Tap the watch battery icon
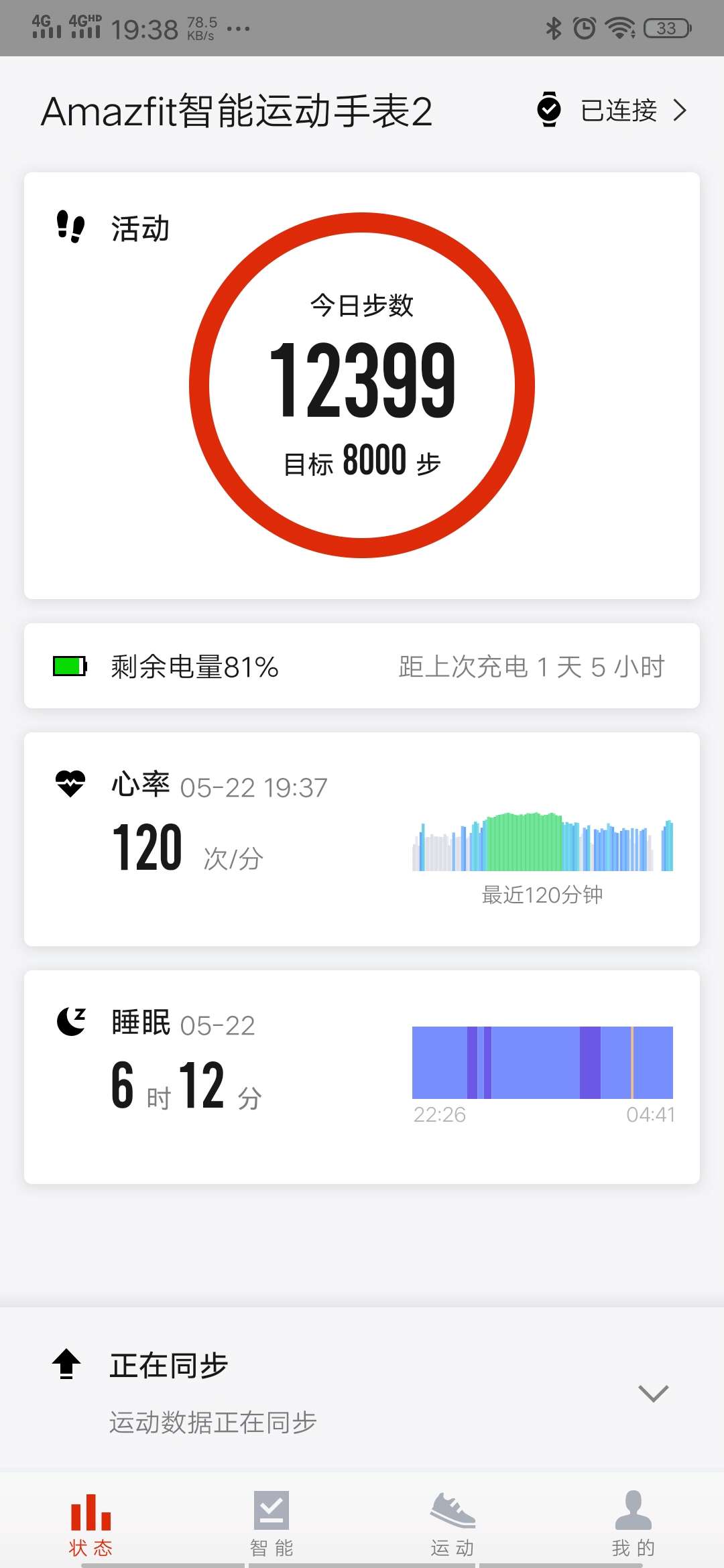Screen dimensions: 724x1568 pos(69,665)
